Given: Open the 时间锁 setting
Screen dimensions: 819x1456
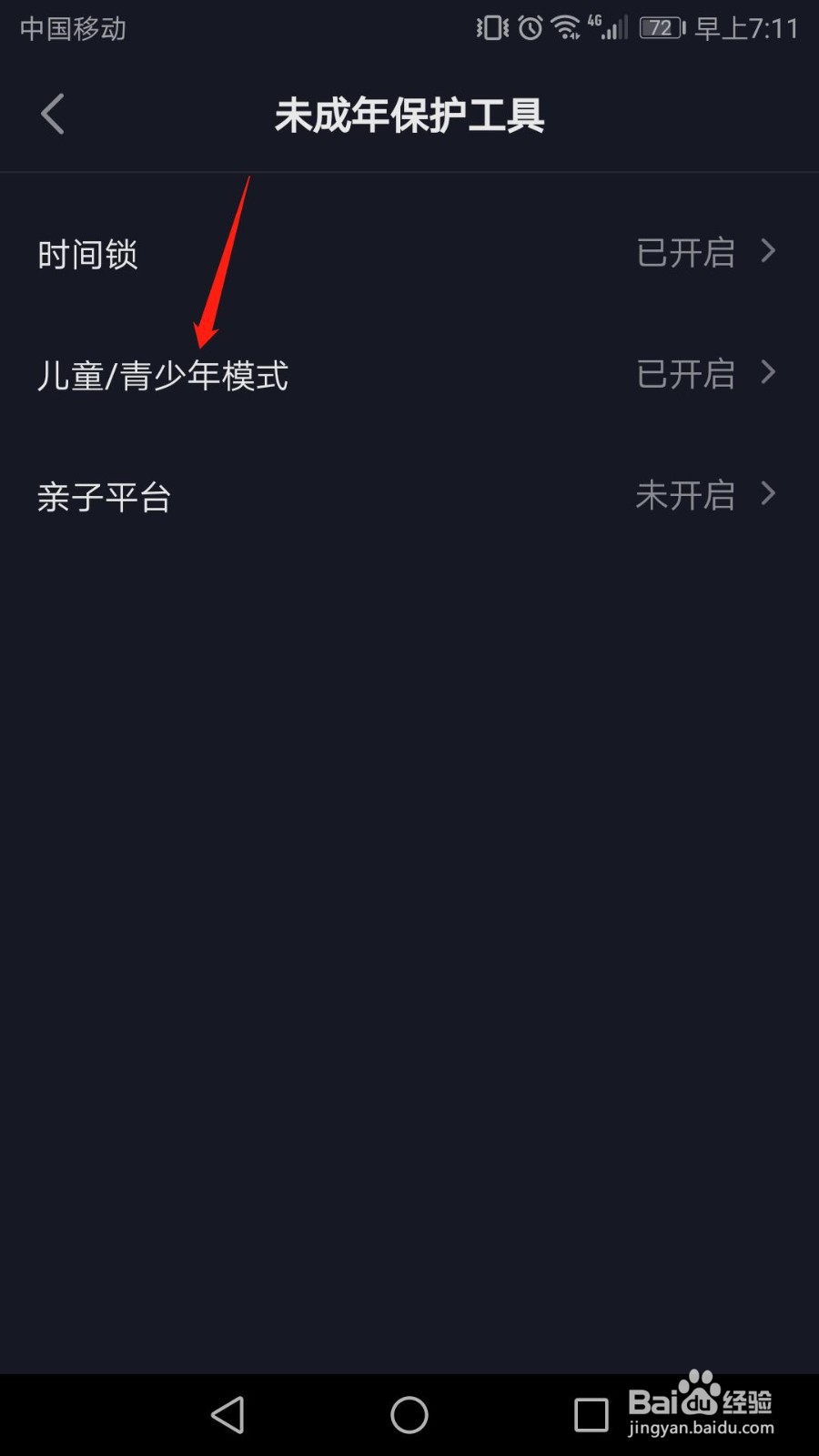Looking at the screenshot, I should [409, 254].
